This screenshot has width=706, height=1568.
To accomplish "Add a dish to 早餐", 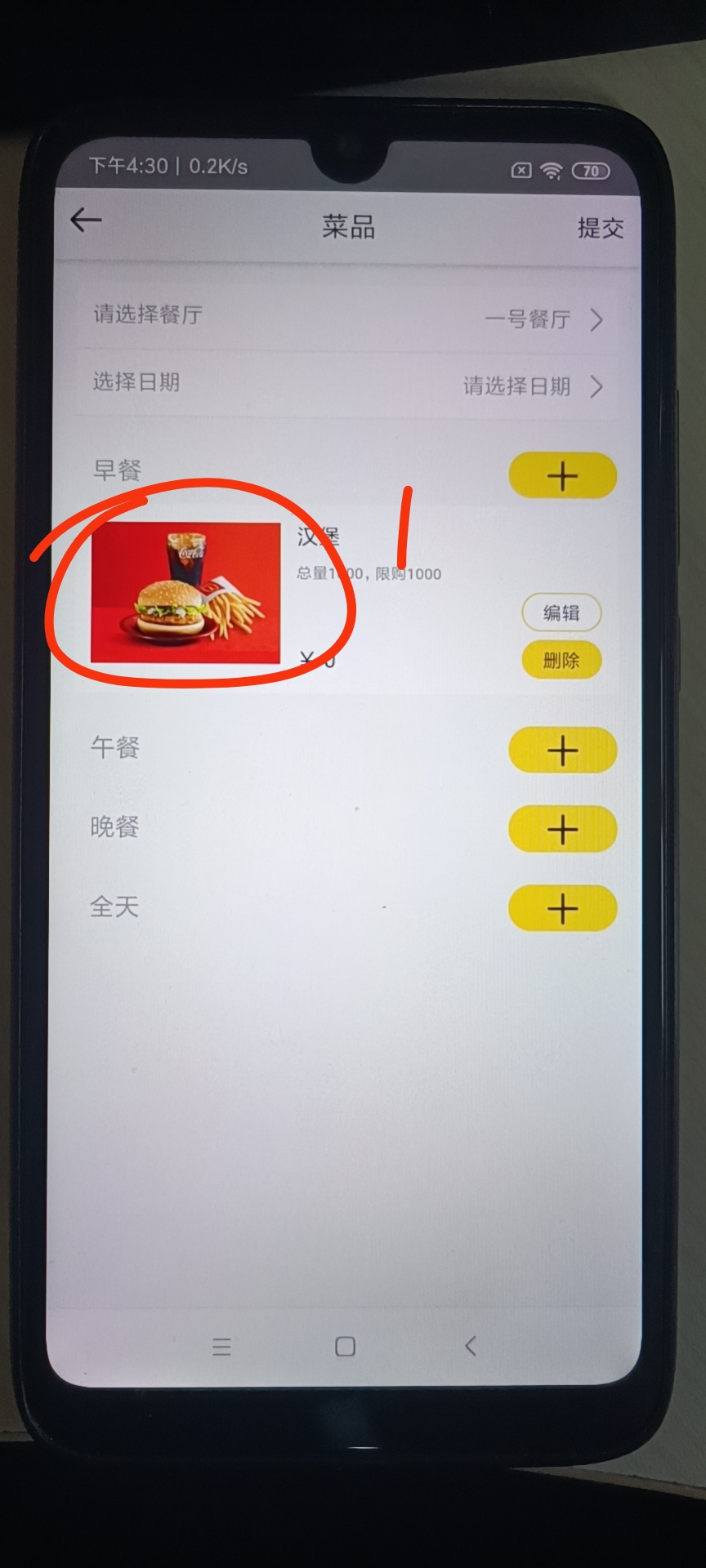I will point(562,476).
